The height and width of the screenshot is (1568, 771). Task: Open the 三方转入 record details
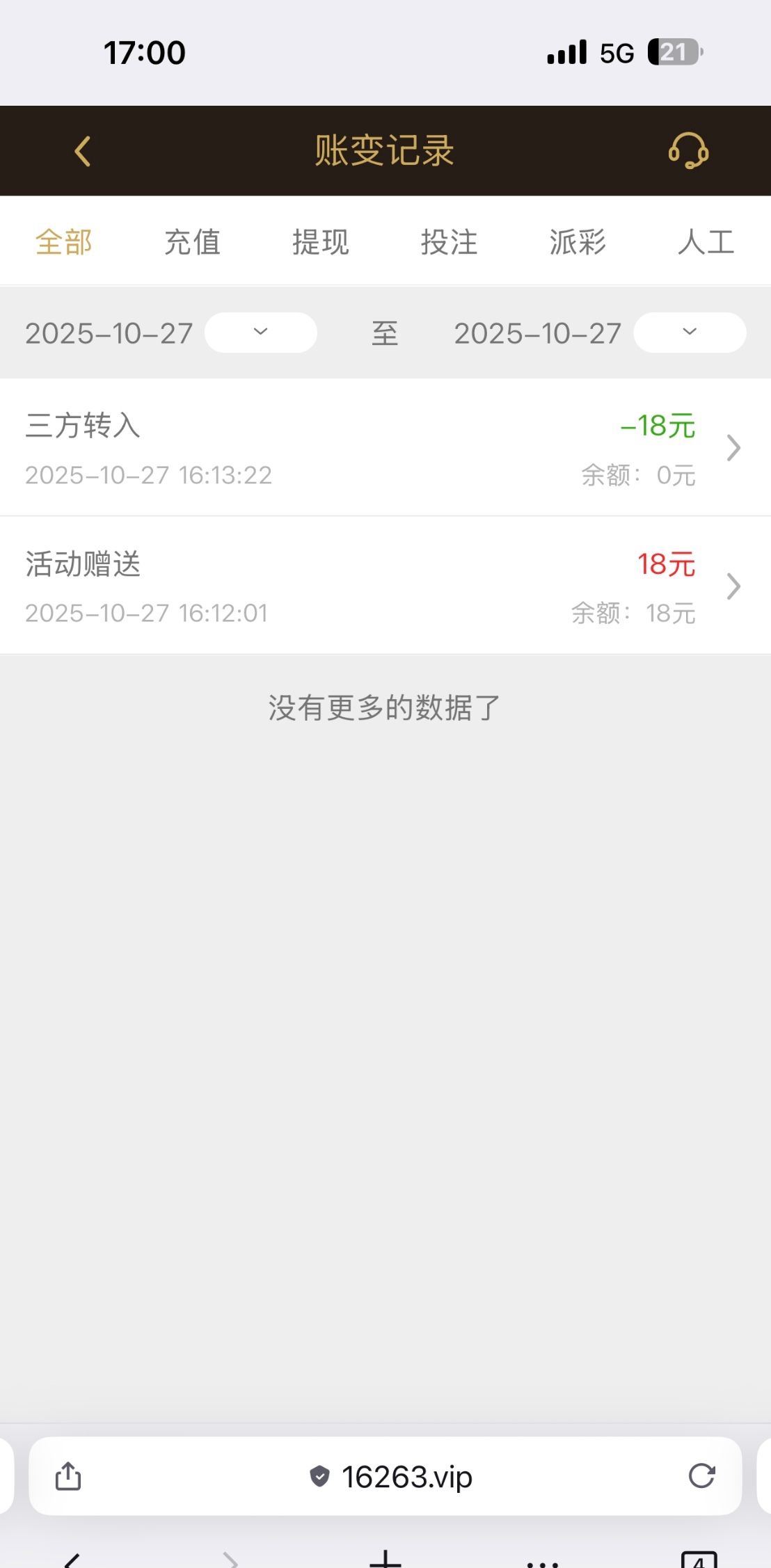[x=385, y=448]
